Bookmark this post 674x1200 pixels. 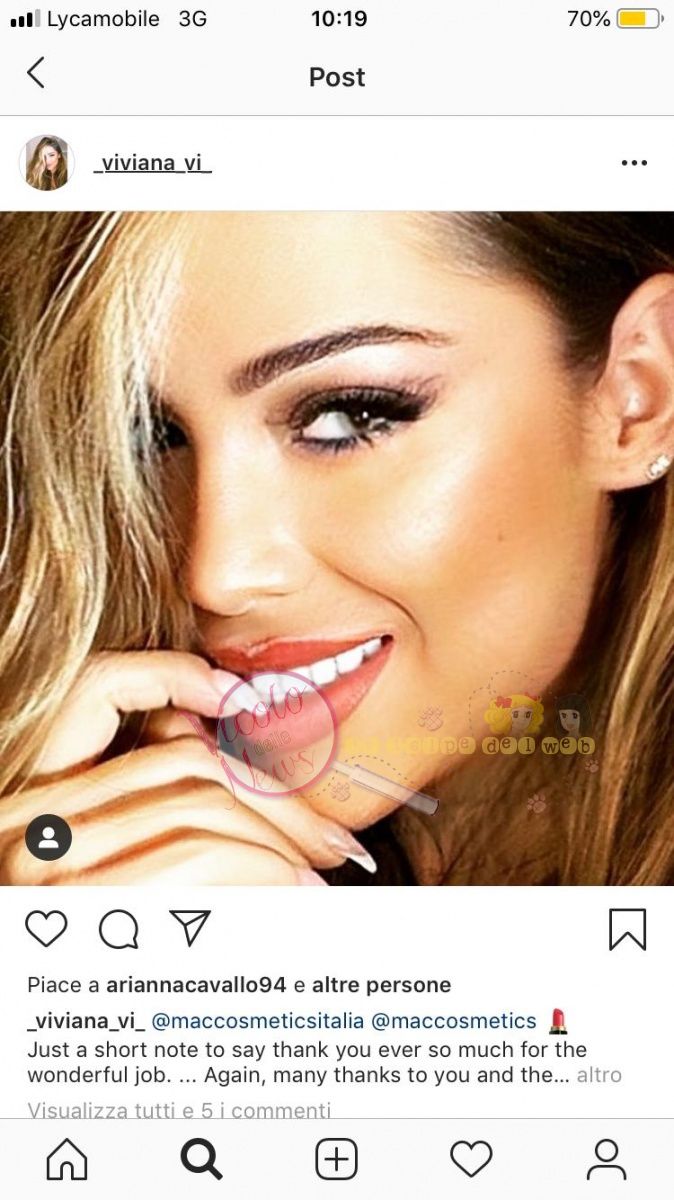pyautogui.click(x=627, y=929)
